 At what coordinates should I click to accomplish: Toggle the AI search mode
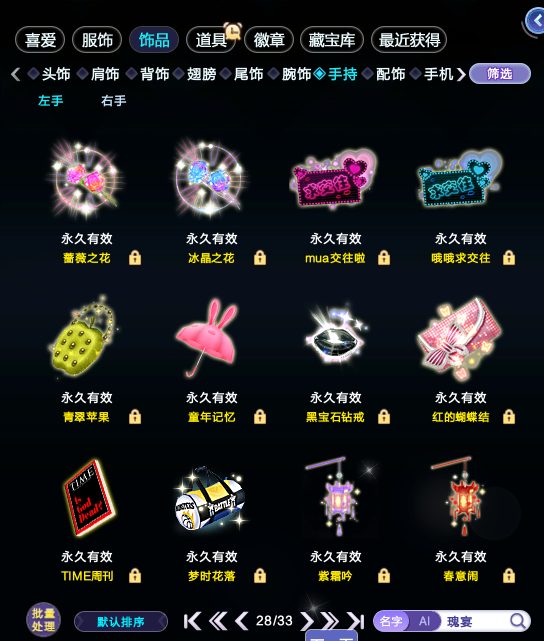point(424,621)
